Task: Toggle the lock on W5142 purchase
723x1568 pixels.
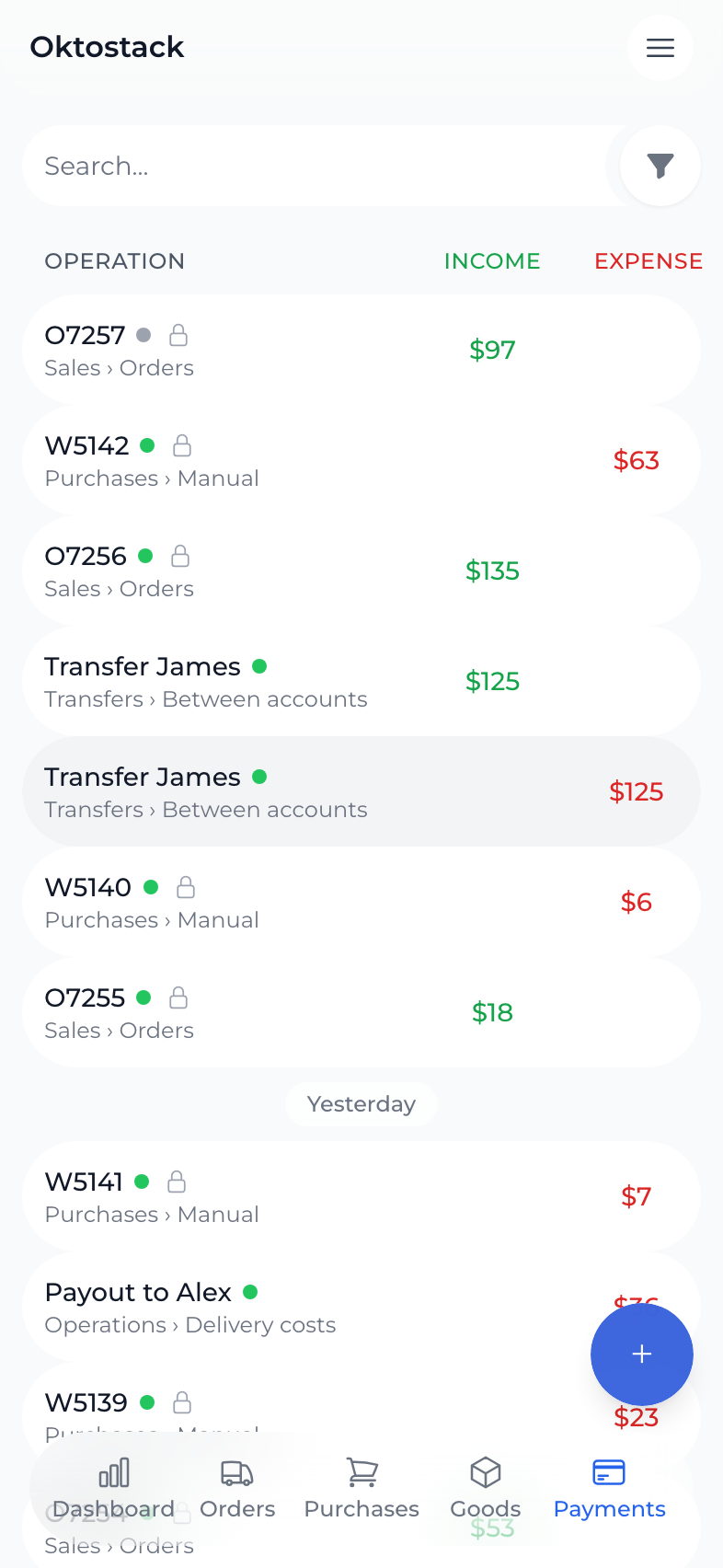Action: point(181,445)
